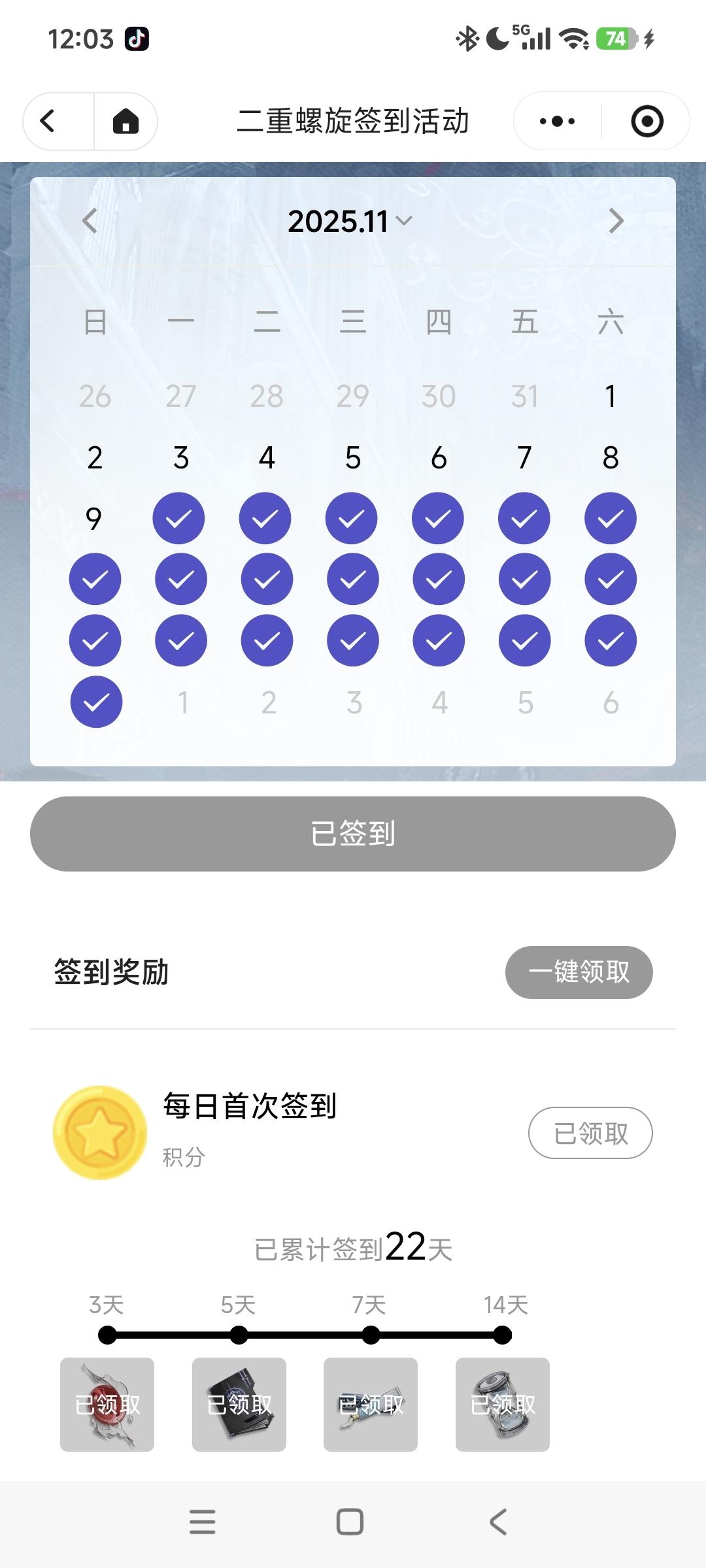Image resolution: width=706 pixels, height=1568 pixels.
Task: Open the mini program home icon
Action: pos(126,122)
